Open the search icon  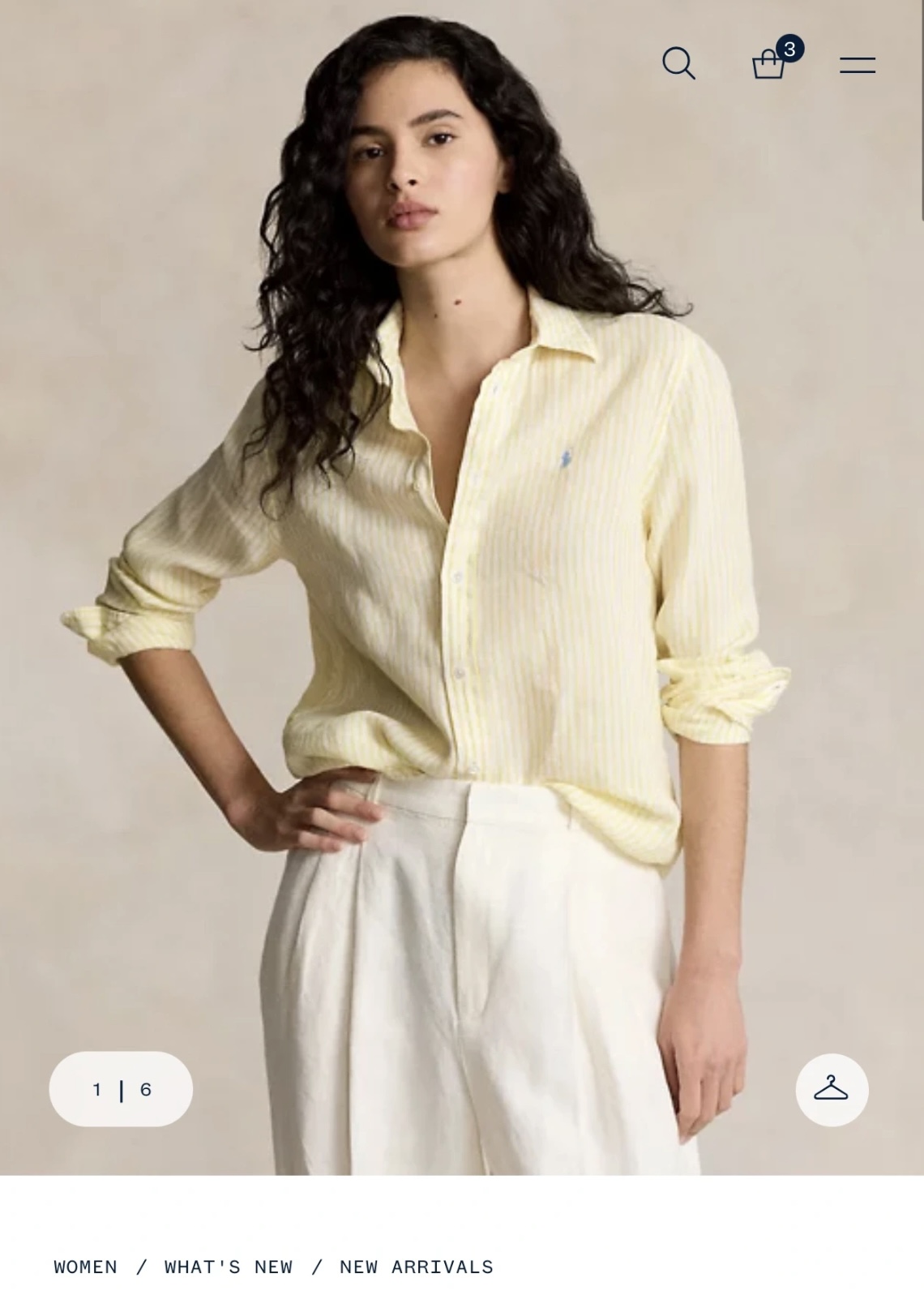click(678, 63)
